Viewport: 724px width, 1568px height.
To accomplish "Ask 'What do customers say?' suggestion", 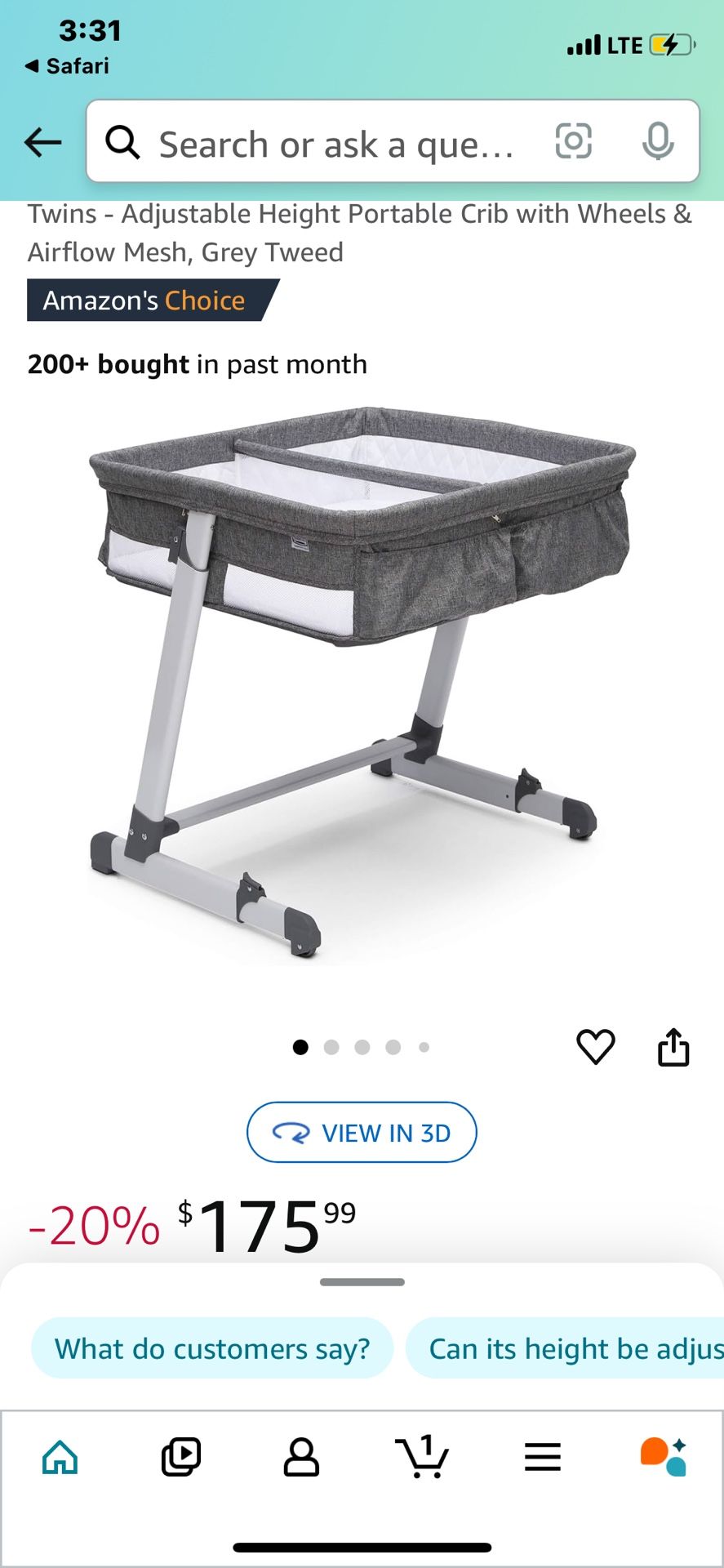I will tap(212, 1348).
